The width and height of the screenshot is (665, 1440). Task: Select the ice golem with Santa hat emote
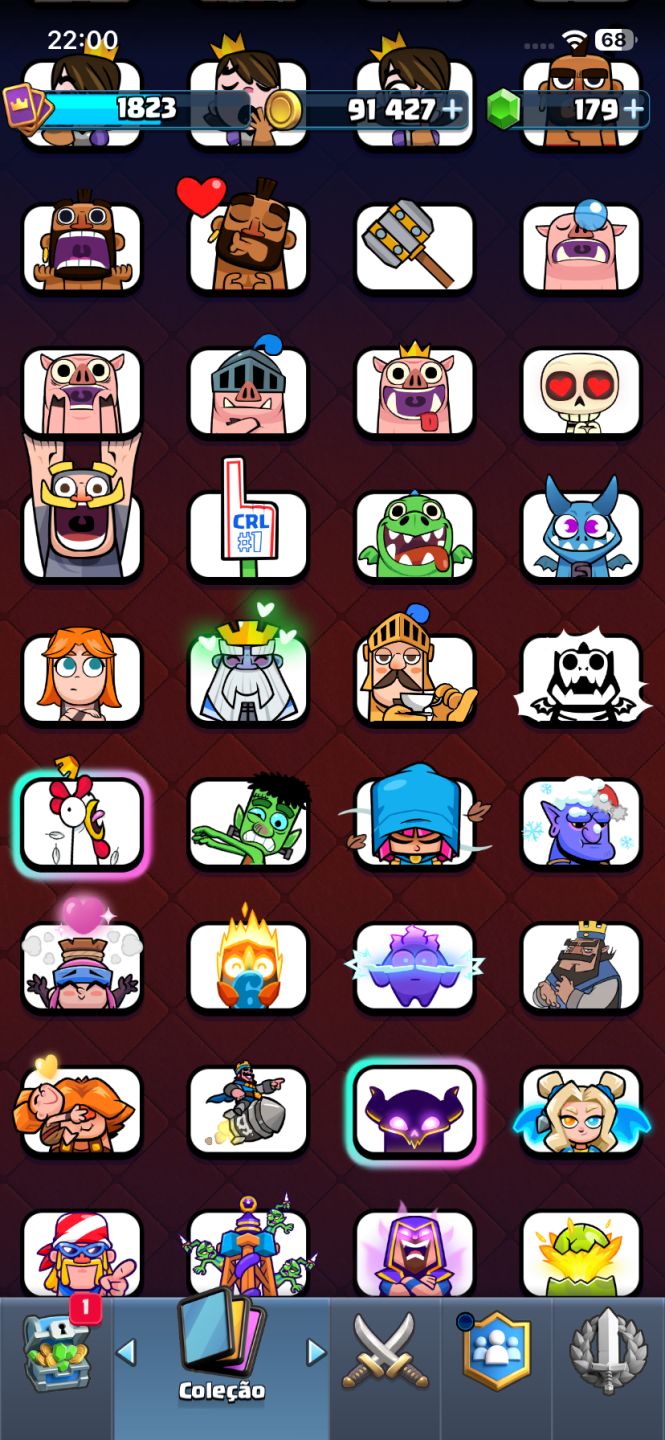(x=581, y=821)
